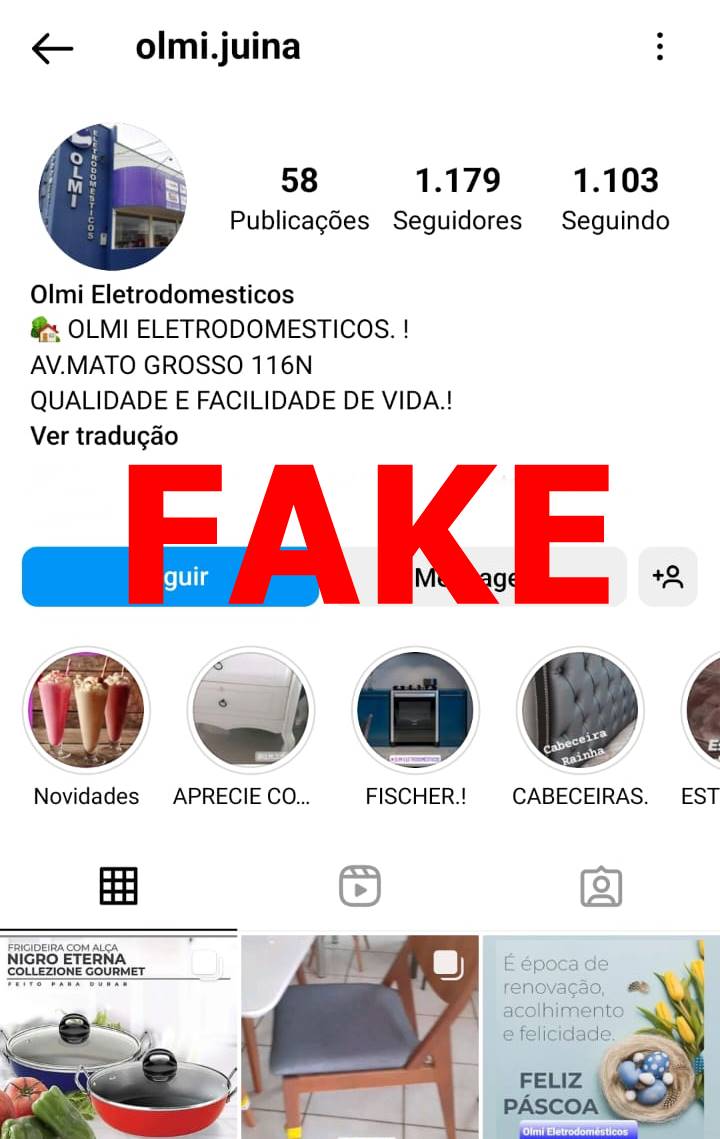Open the Novidades story highlight
720x1139 pixels.
coord(86,710)
